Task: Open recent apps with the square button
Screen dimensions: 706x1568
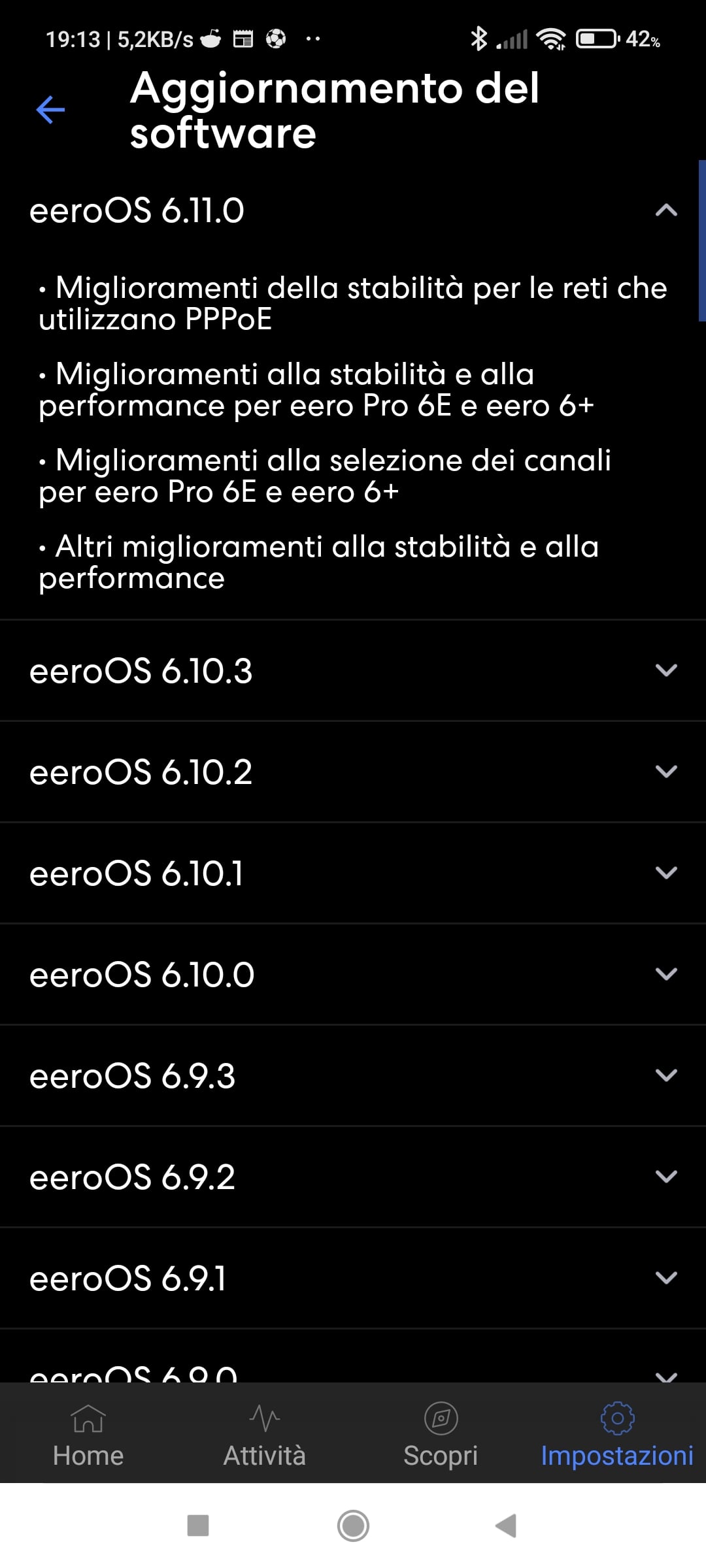Action: click(x=198, y=1526)
